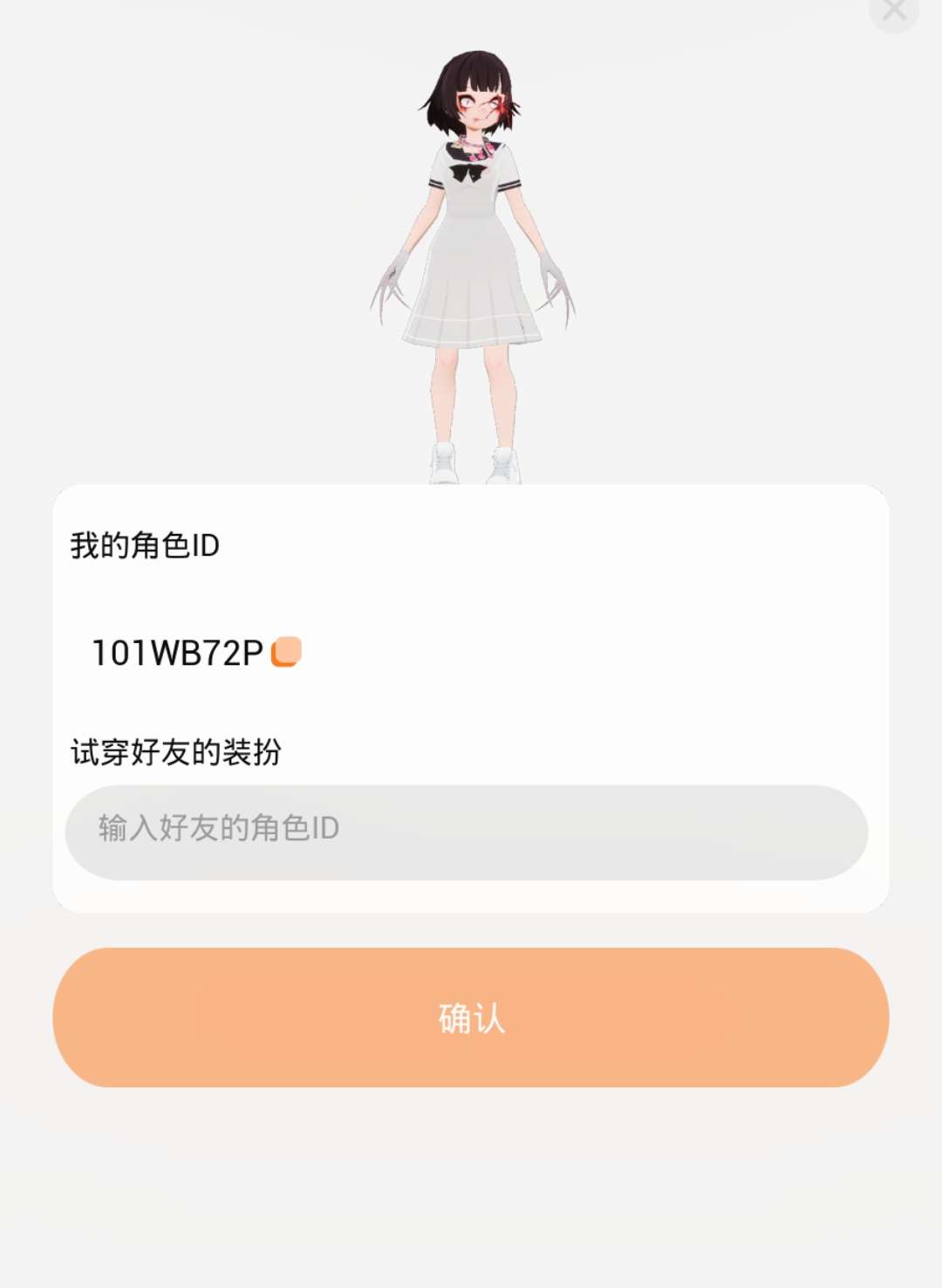This screenshot has width=942, height=1288.
Task: Tap the 确认 confirm button
Action: [471, 1017]
